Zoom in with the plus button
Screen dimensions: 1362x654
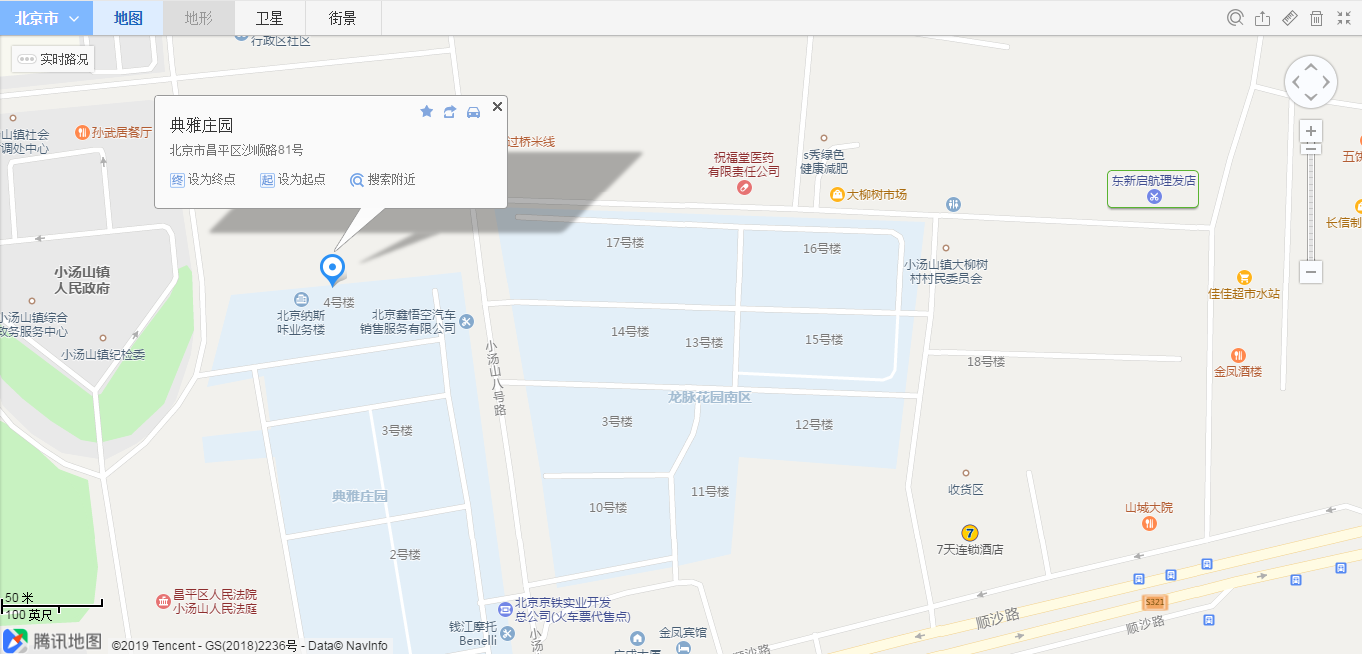pos(1311,131)
